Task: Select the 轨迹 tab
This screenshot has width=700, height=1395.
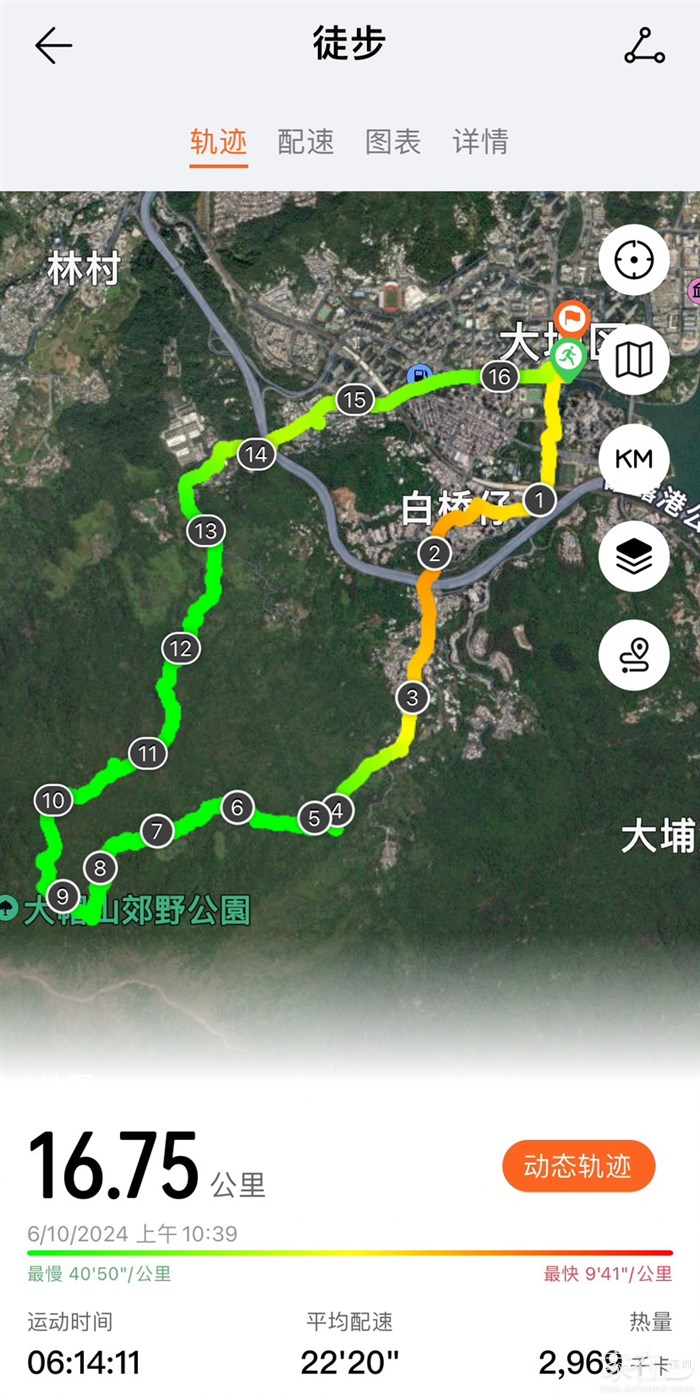Action: tap(219, 142)
